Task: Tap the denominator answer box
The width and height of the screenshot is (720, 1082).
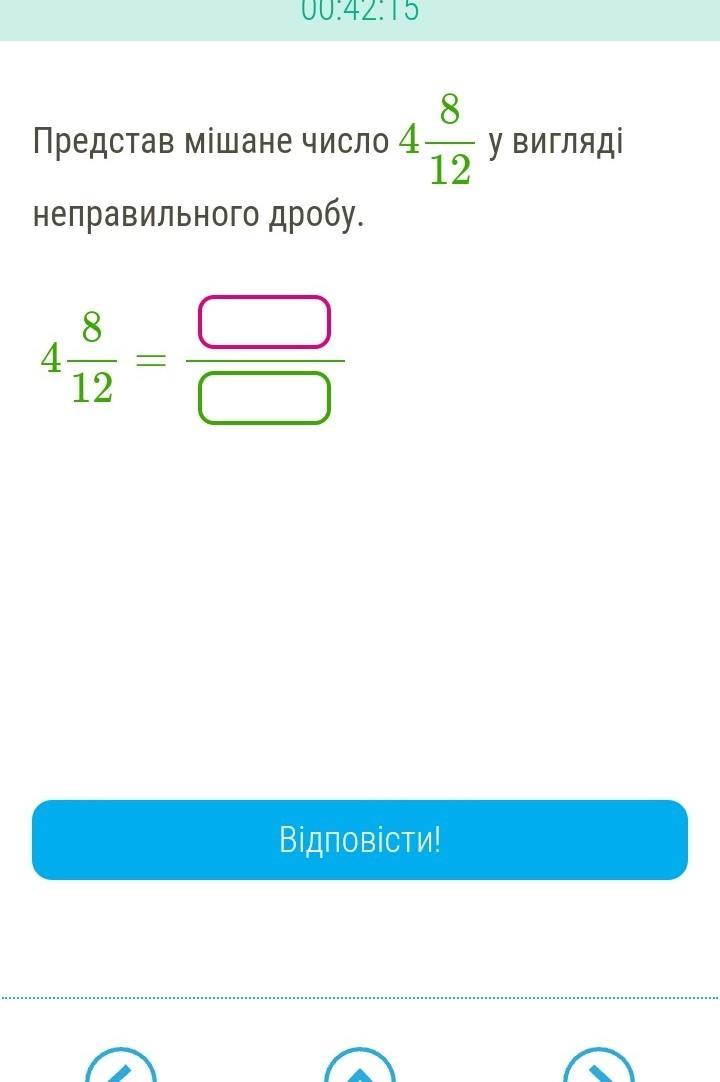Action: 264,397
